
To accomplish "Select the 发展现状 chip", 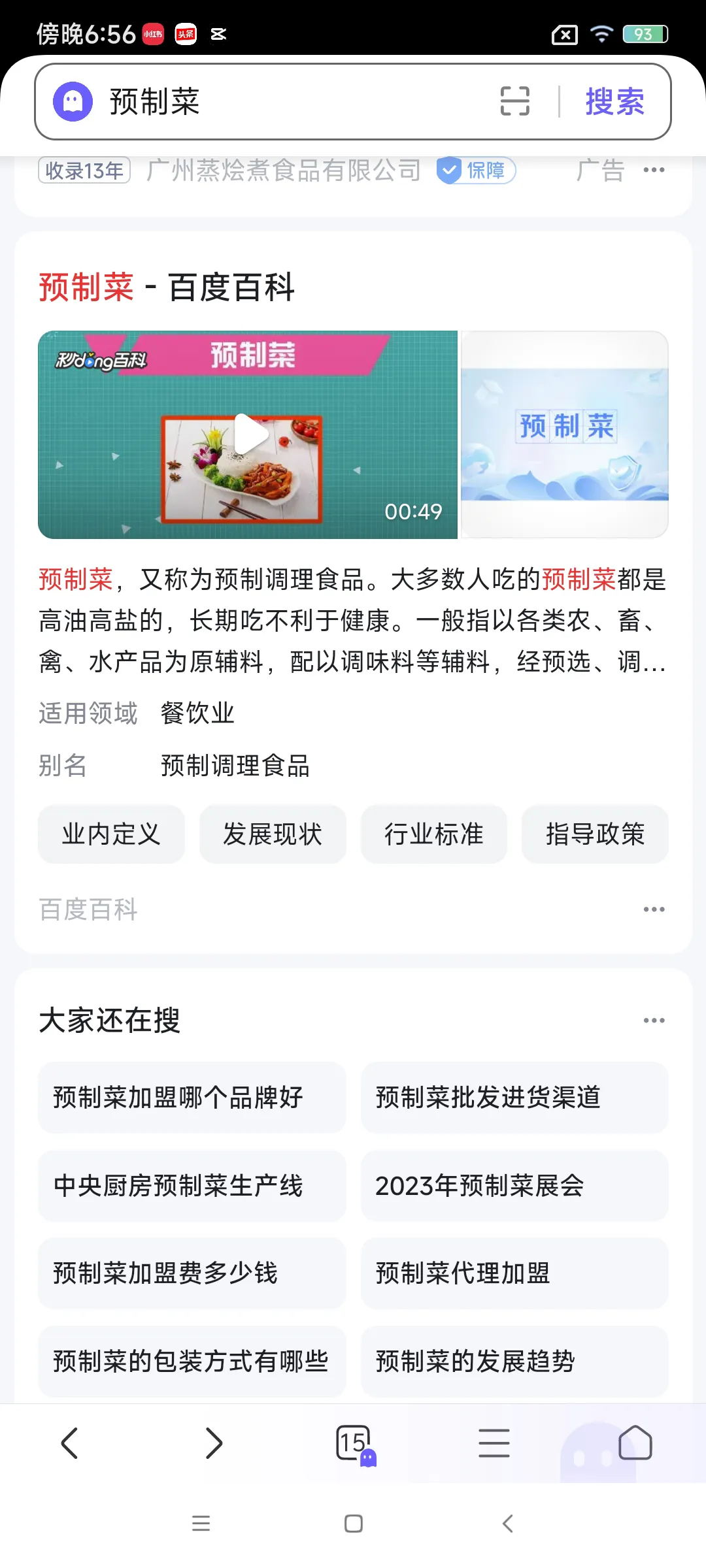I will coord(273,834).
